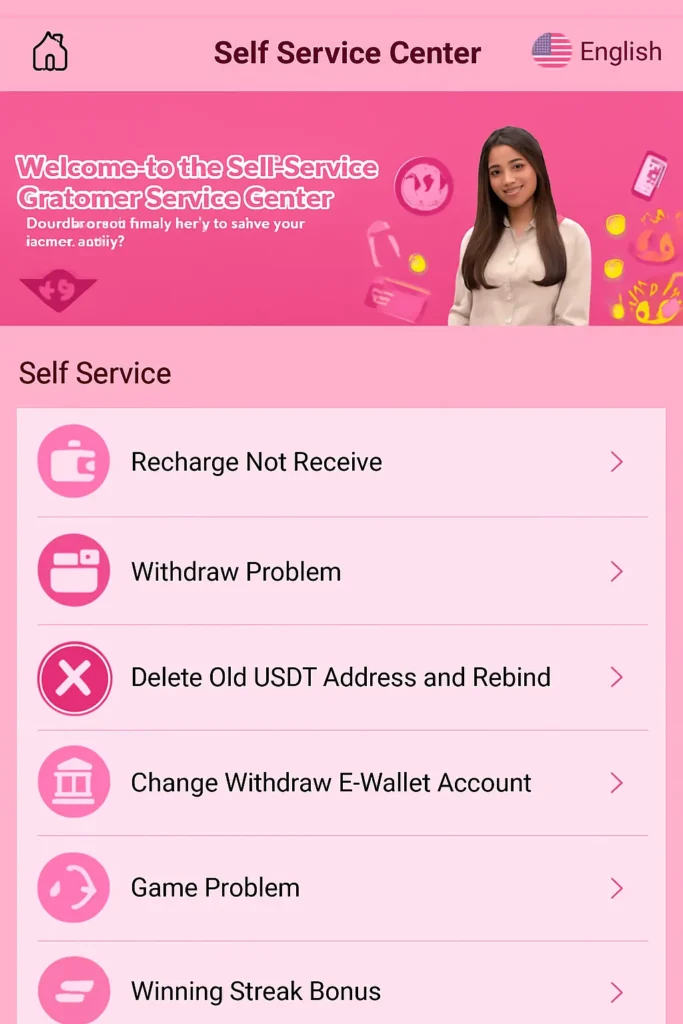Image resolution: width=683 pixels, height=1024 pixels.
Task: Open the Withdraw Problem option
Action: (x=341, y=572)
